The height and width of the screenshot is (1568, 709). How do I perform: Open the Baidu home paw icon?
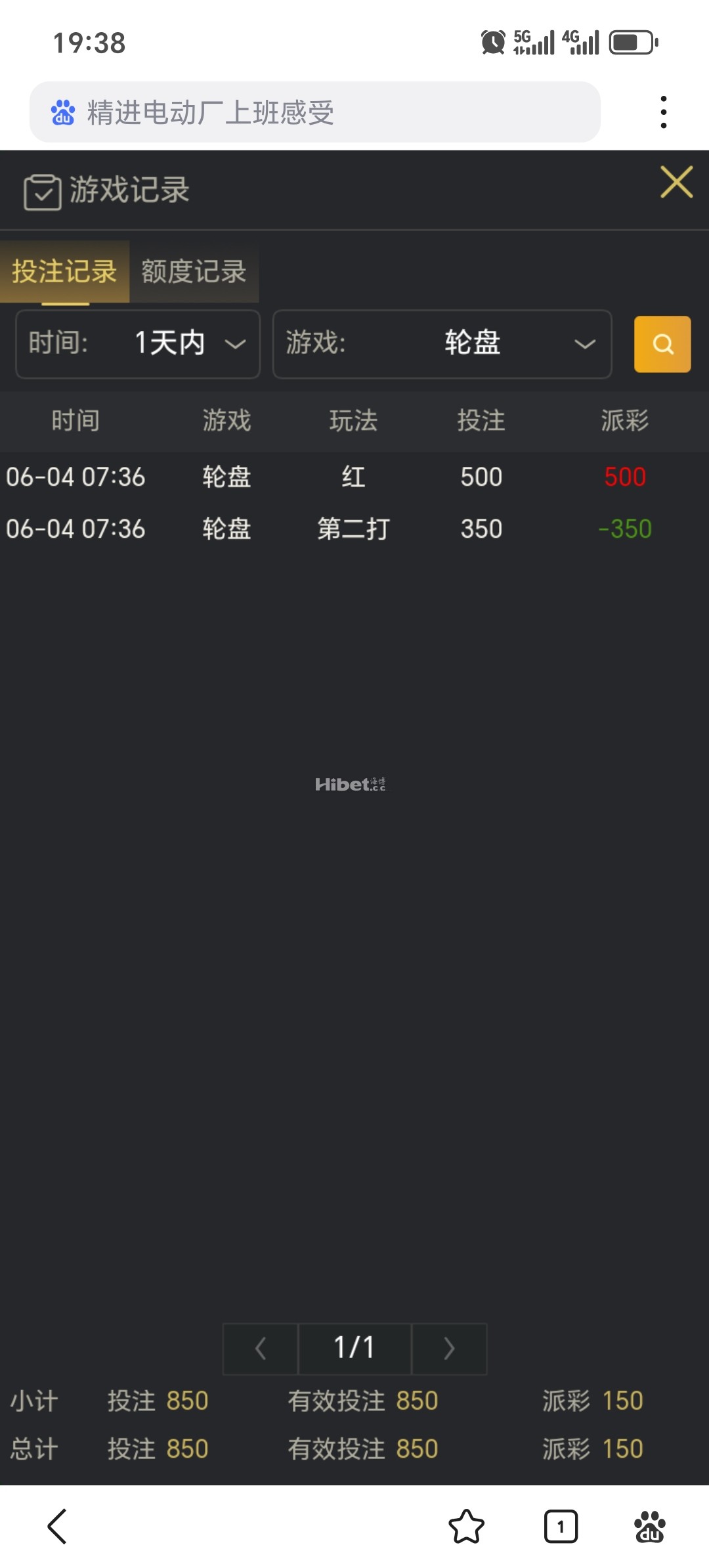point(650,1526)
